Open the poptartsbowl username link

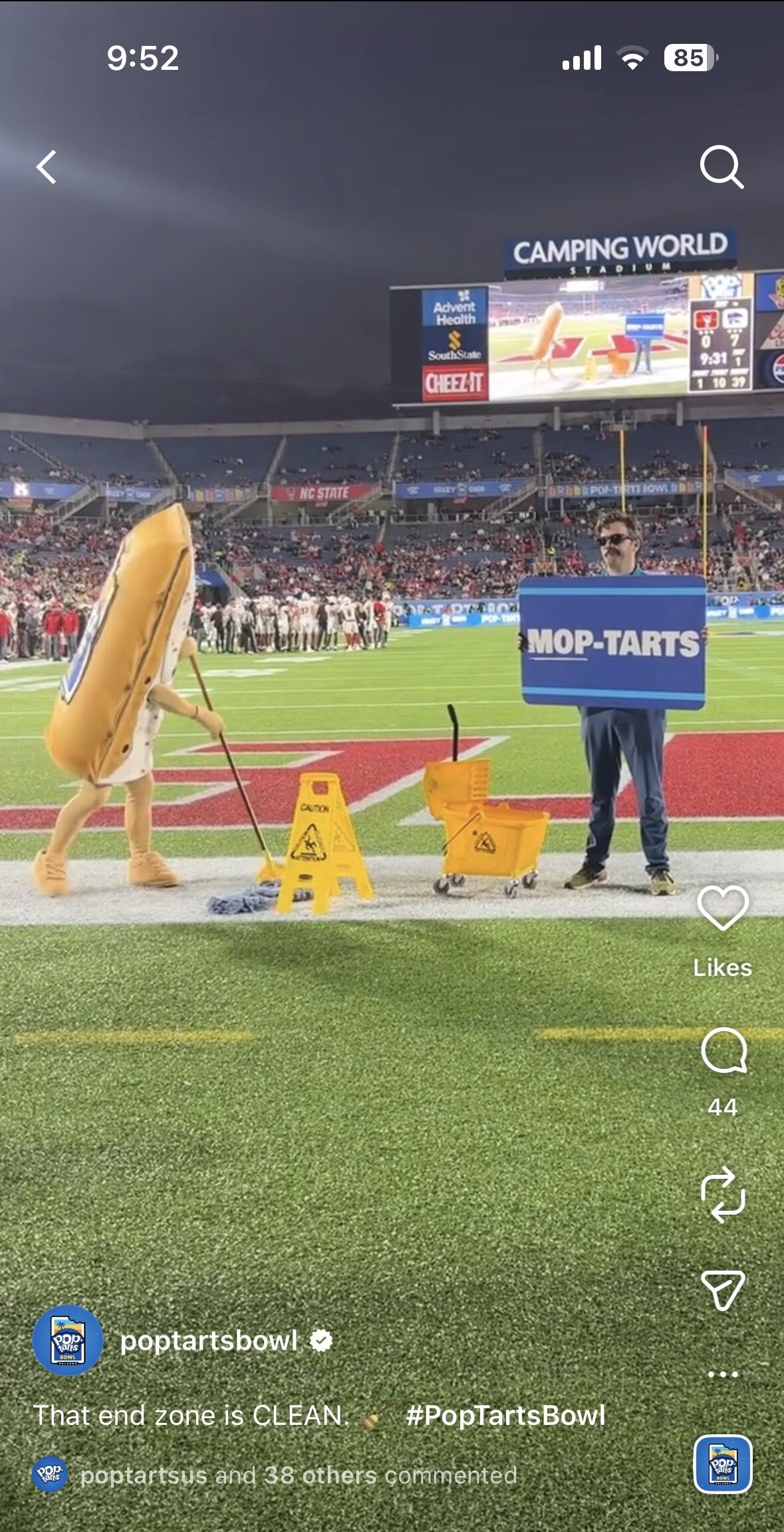pos(208,1340)
